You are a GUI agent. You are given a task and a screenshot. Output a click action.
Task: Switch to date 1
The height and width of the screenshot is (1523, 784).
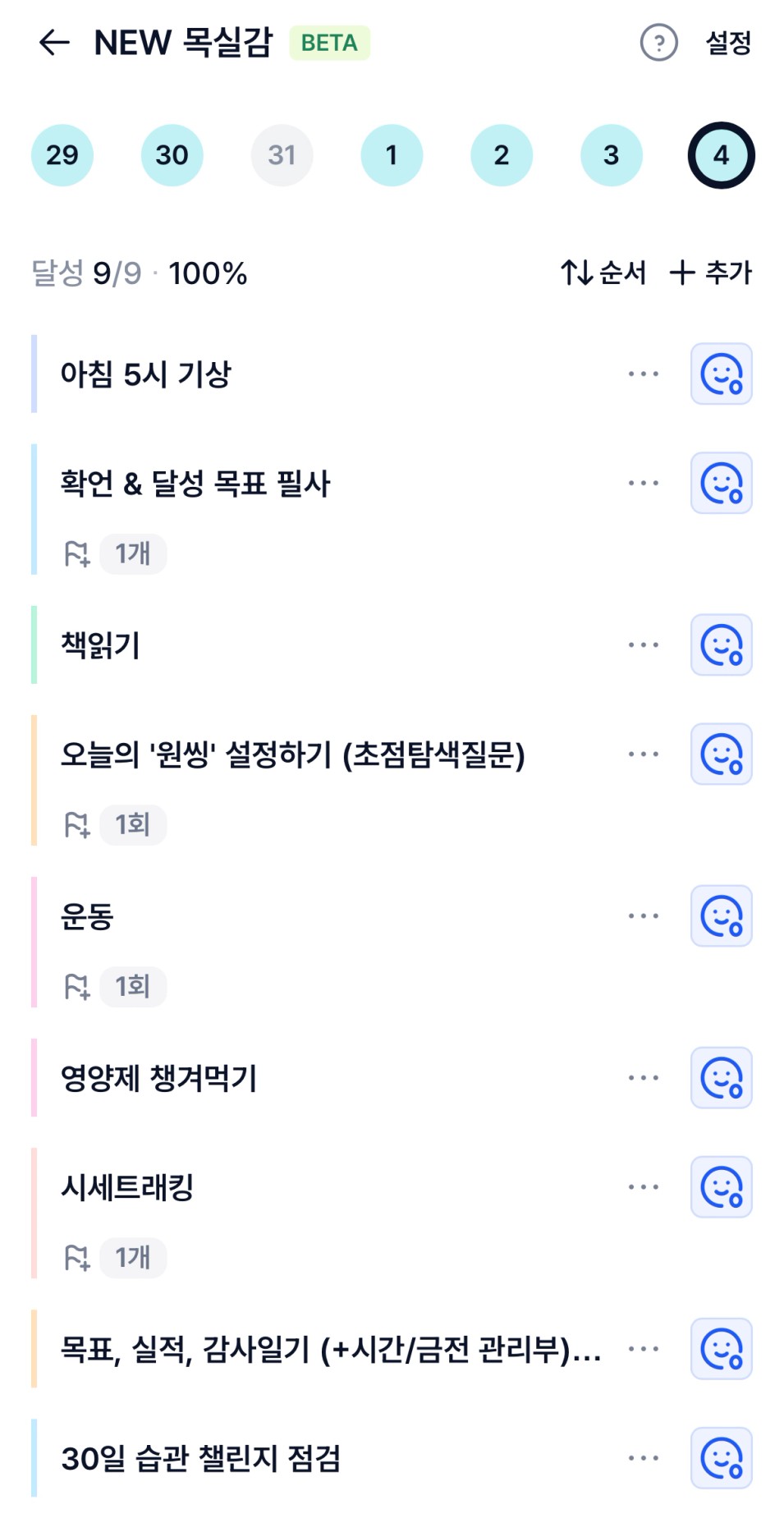point(392,155)
